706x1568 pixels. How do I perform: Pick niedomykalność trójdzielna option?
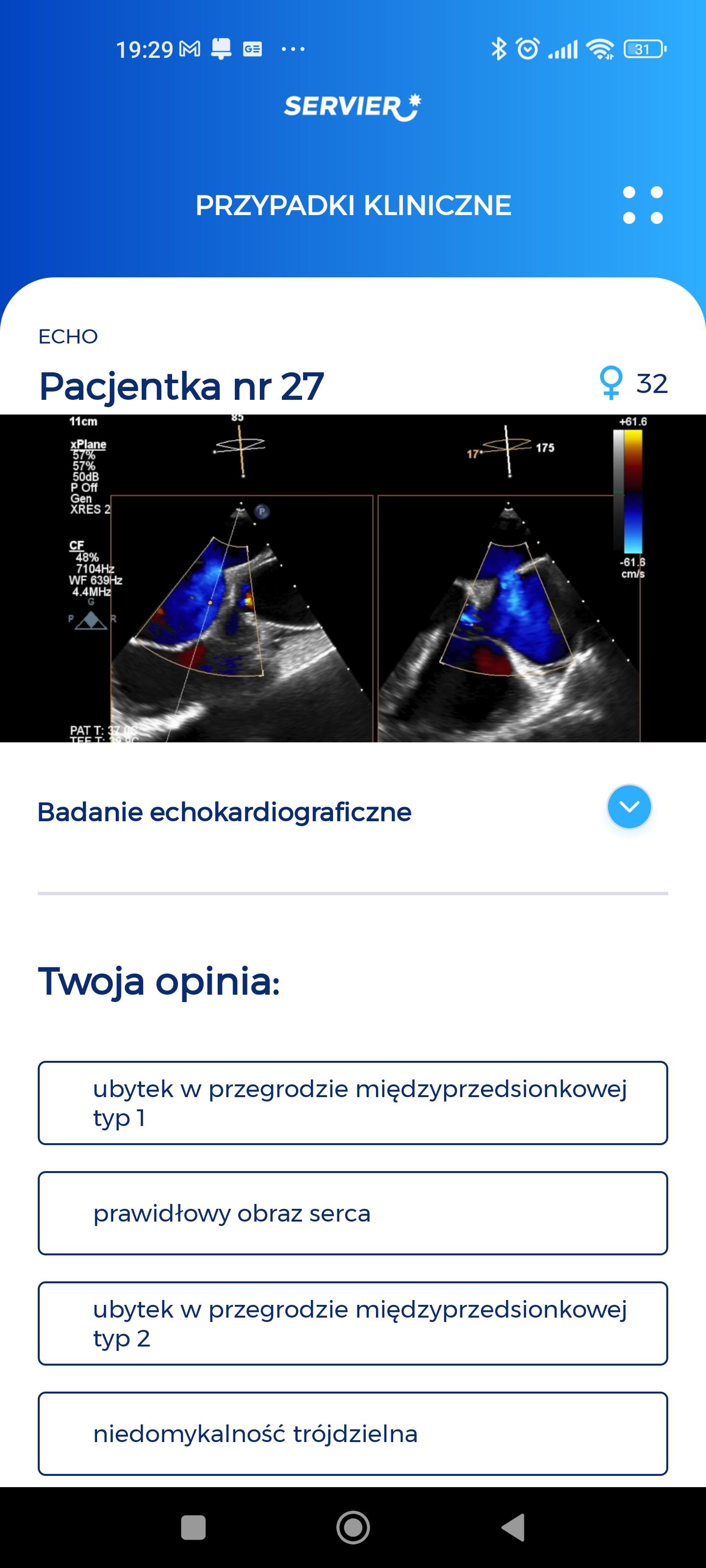point(353,1433)
